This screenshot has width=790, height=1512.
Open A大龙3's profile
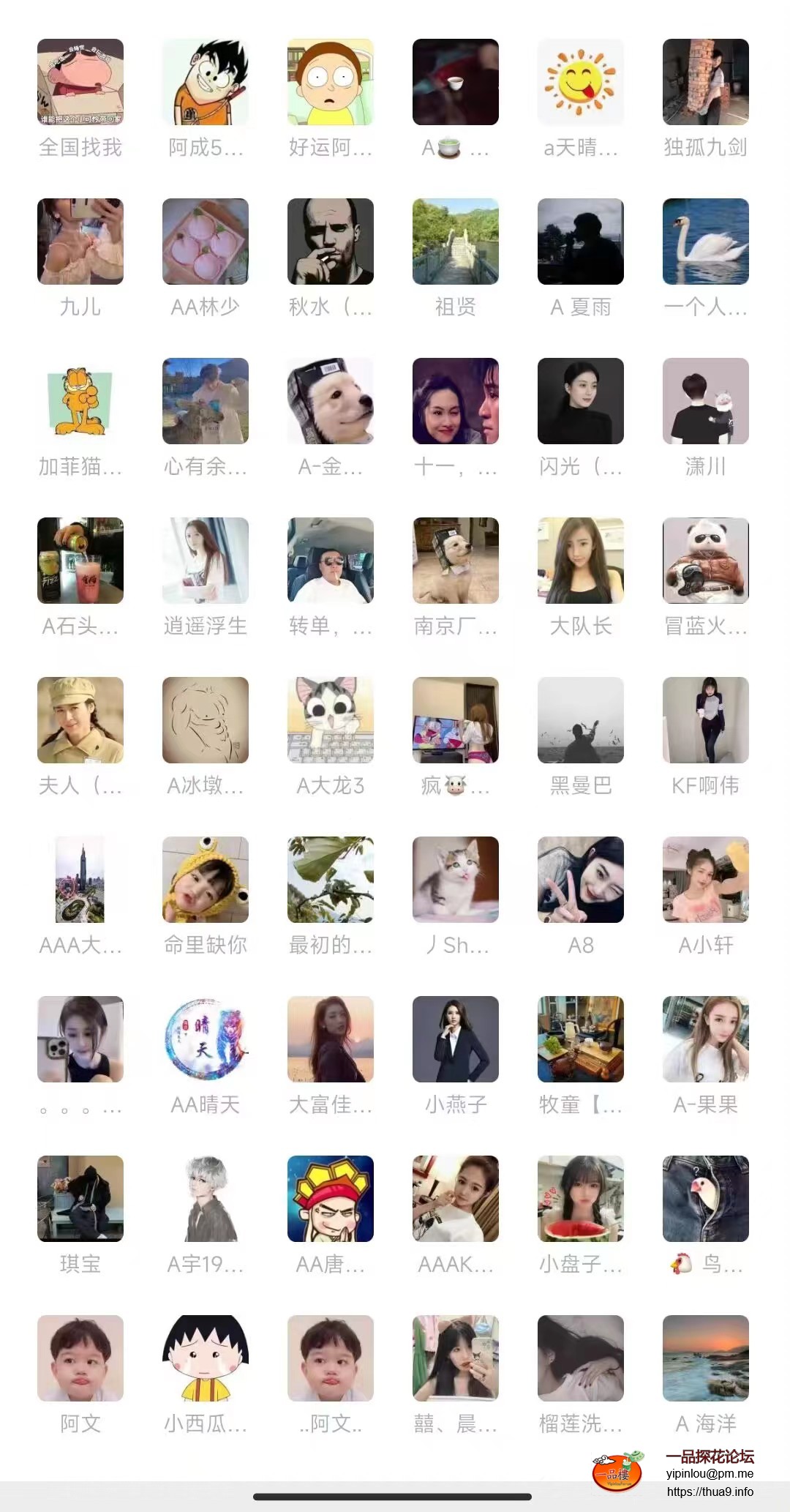click(331, 720)
